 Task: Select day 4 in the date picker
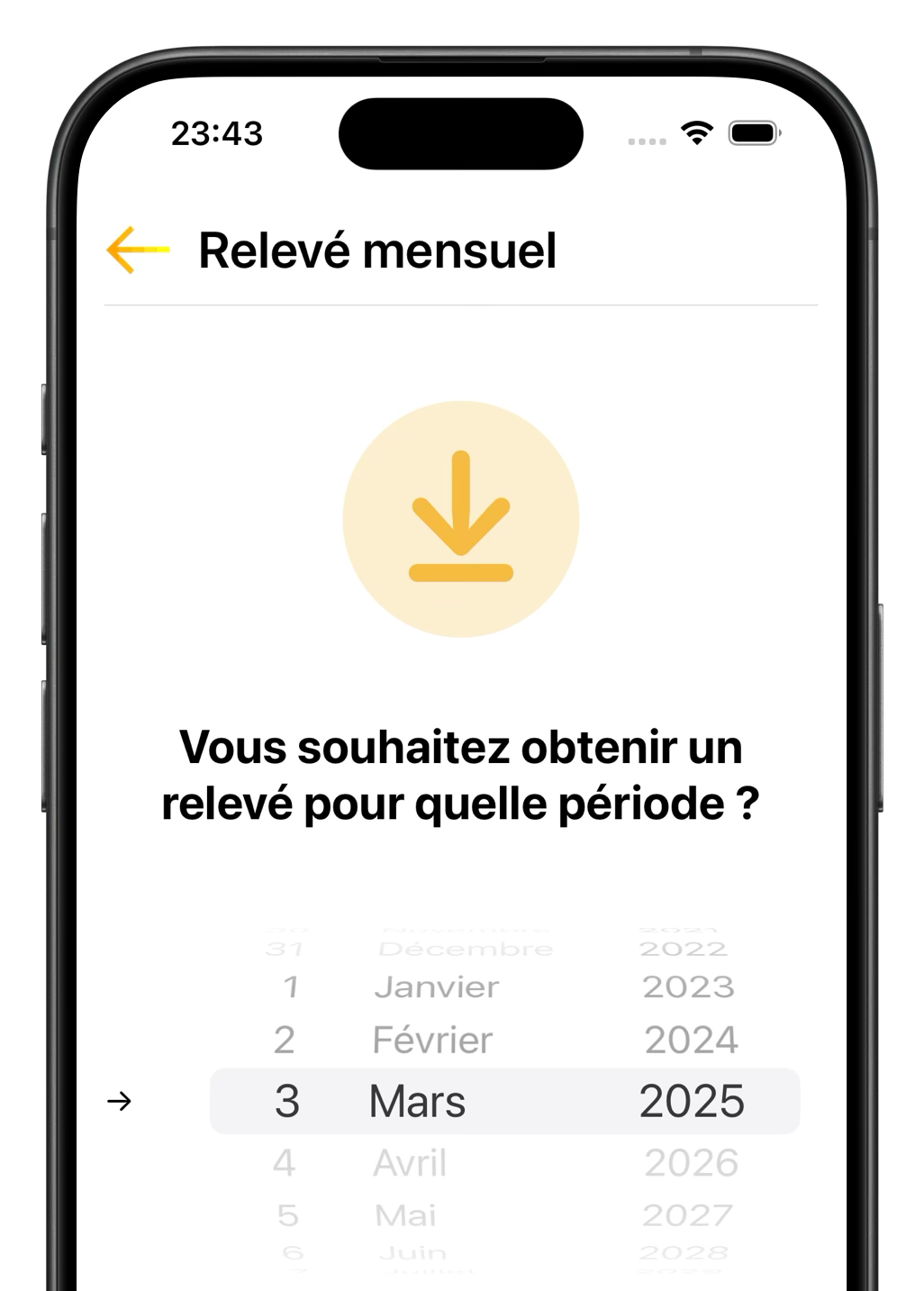point(285,1163)
